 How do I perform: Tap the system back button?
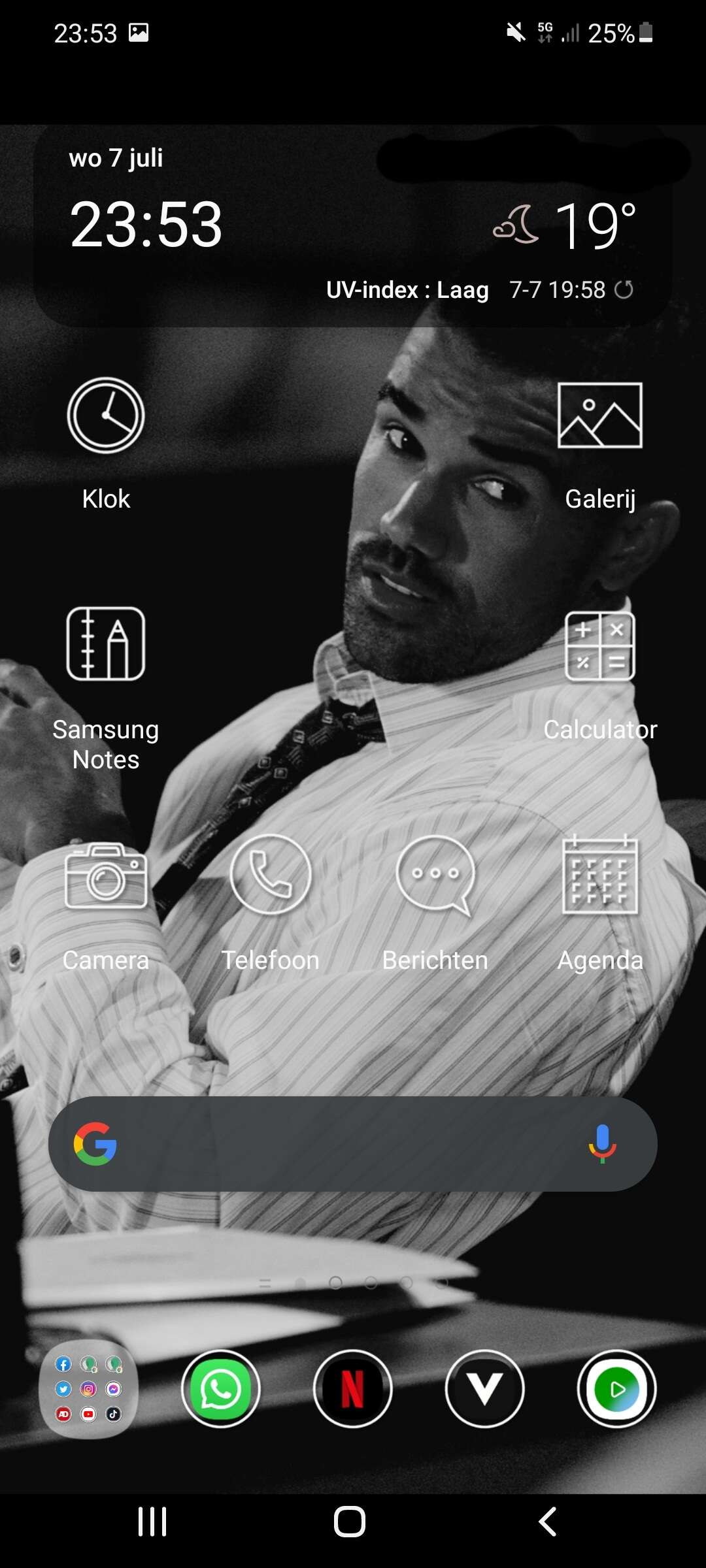coord(548,1522)
